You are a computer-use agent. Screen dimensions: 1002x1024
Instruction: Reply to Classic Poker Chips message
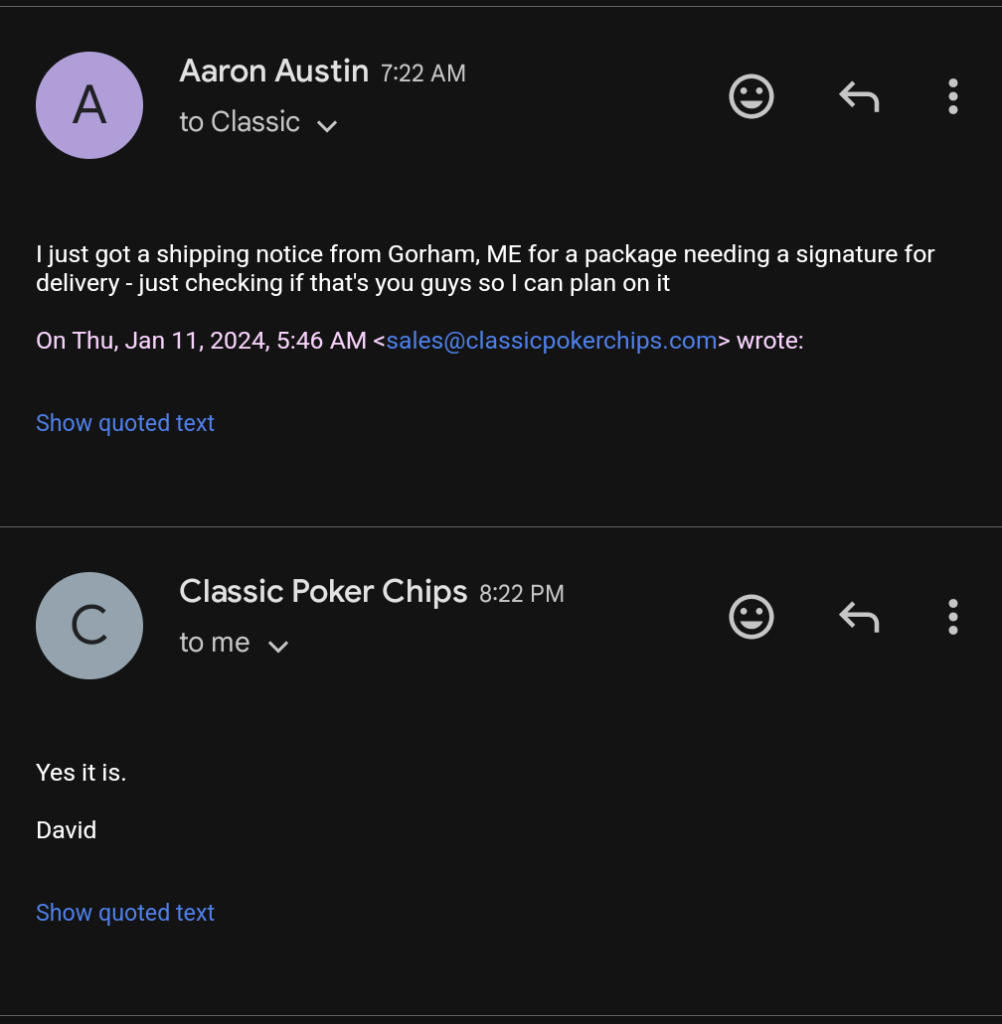pos(858,617)
